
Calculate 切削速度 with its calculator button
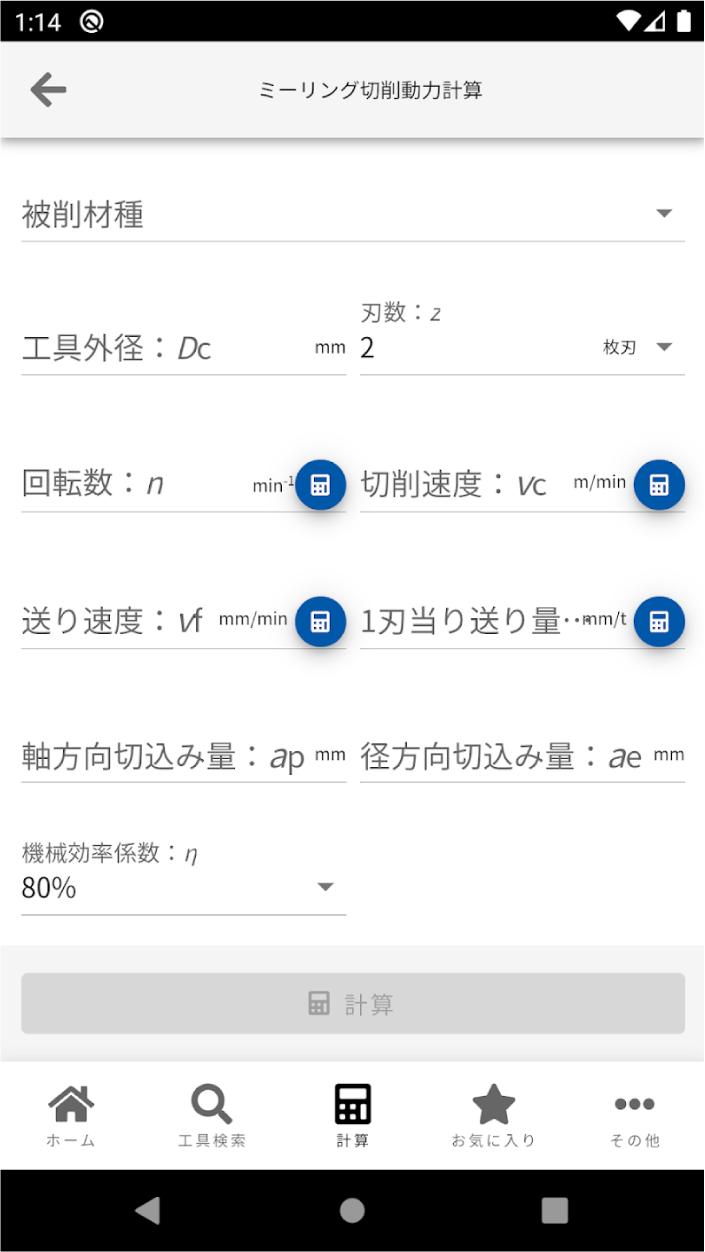659,485
